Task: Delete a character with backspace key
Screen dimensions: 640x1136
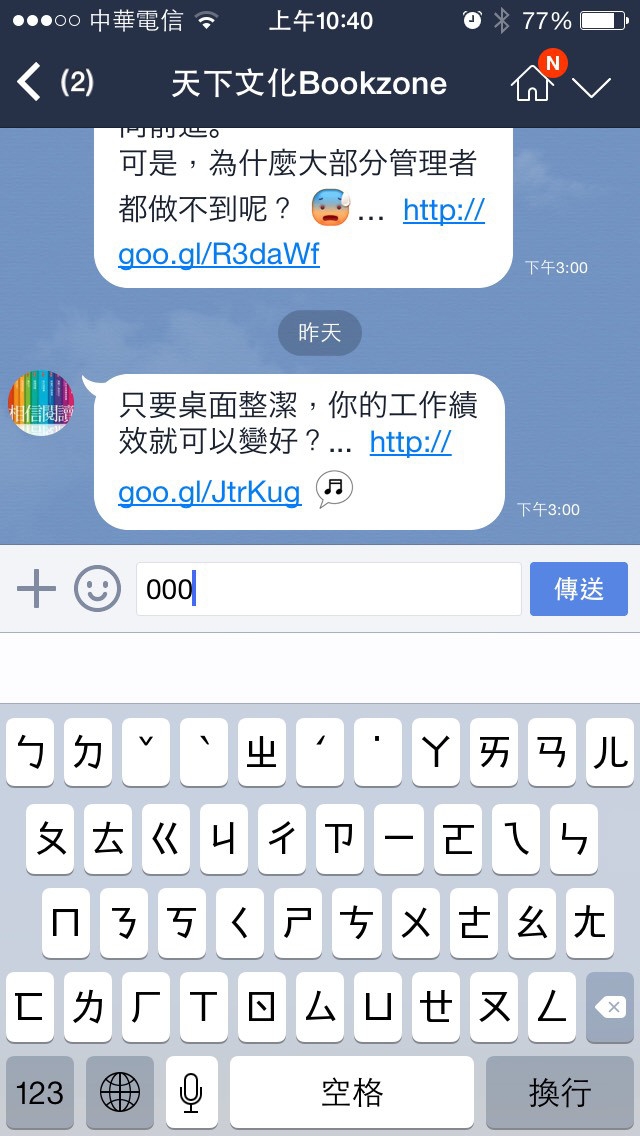Action: (610, 1007)
